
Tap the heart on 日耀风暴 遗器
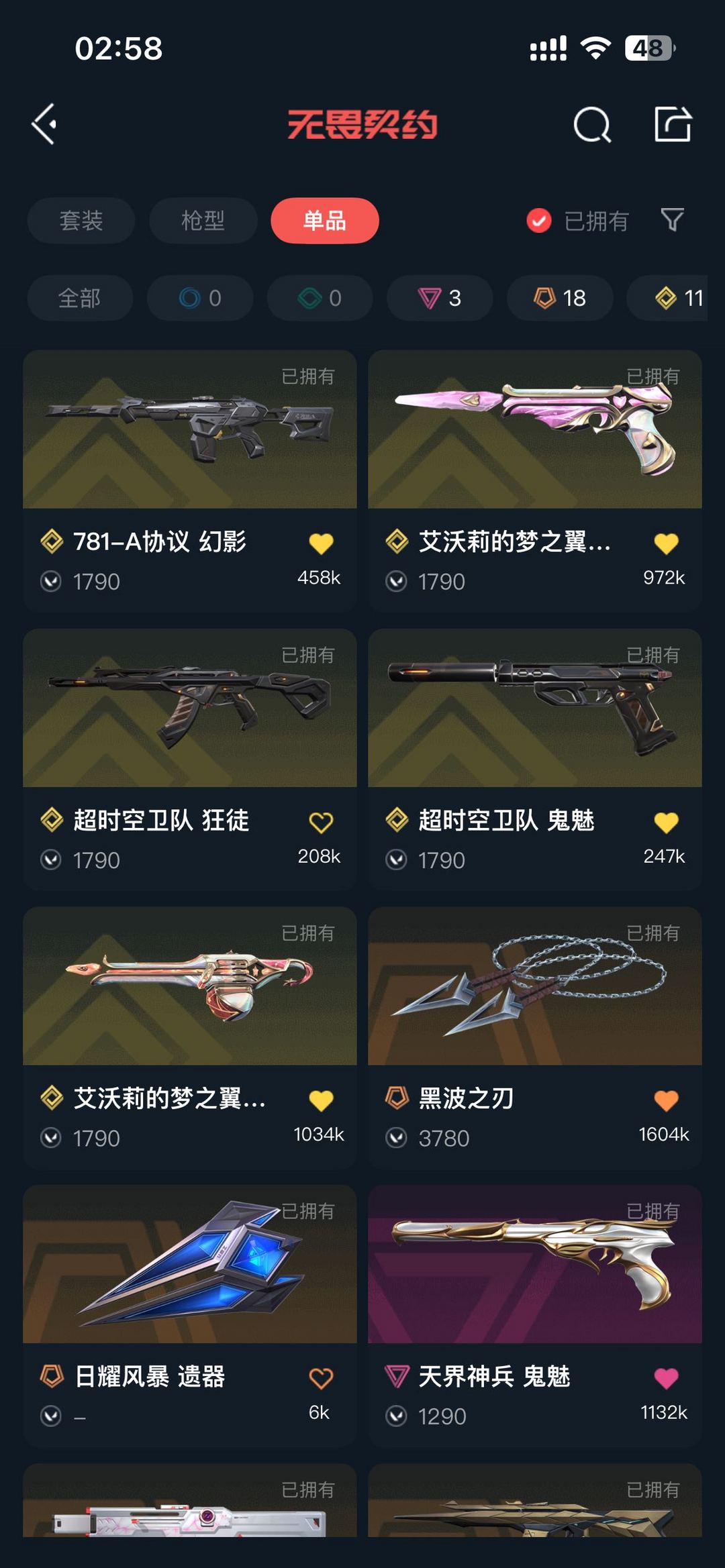click(x=321, y=1378)
